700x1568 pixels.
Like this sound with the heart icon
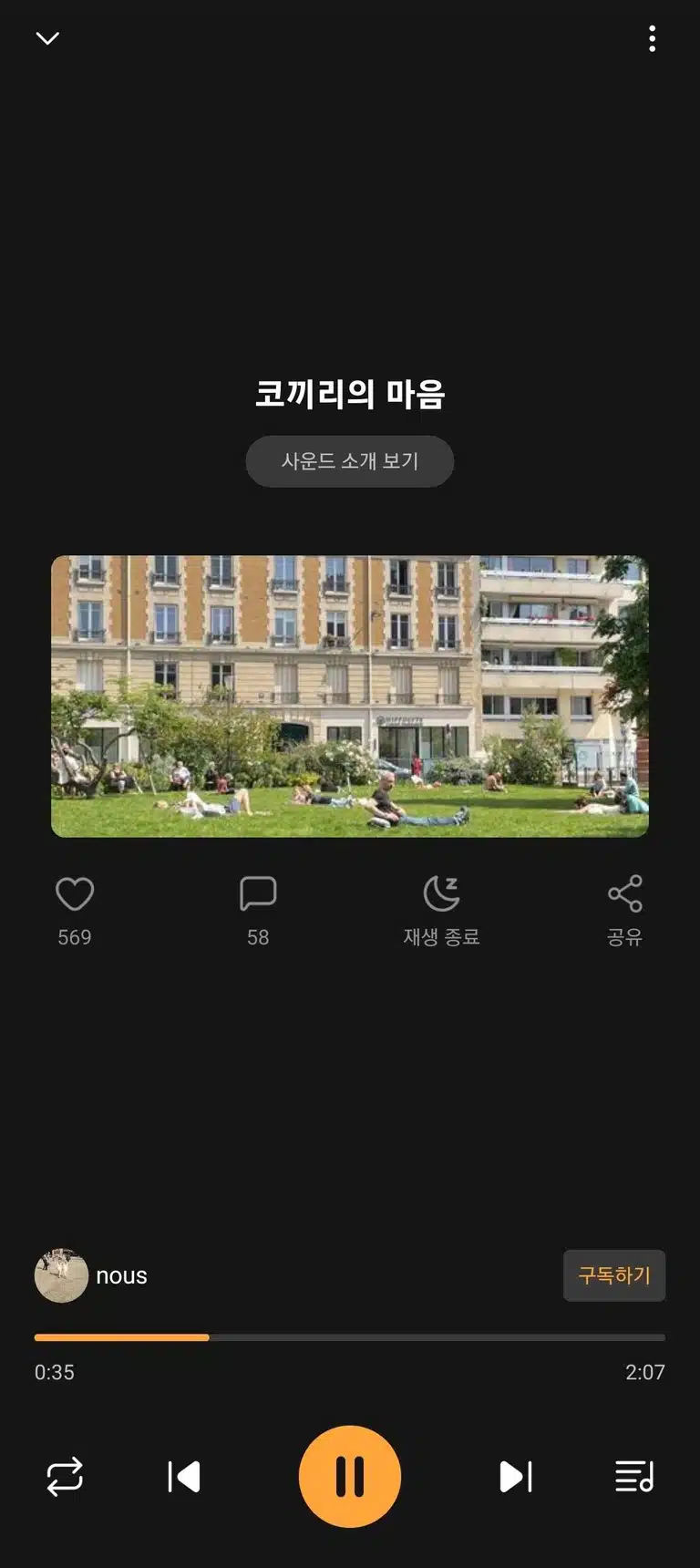pyautogui.click(x=75, y=894)
